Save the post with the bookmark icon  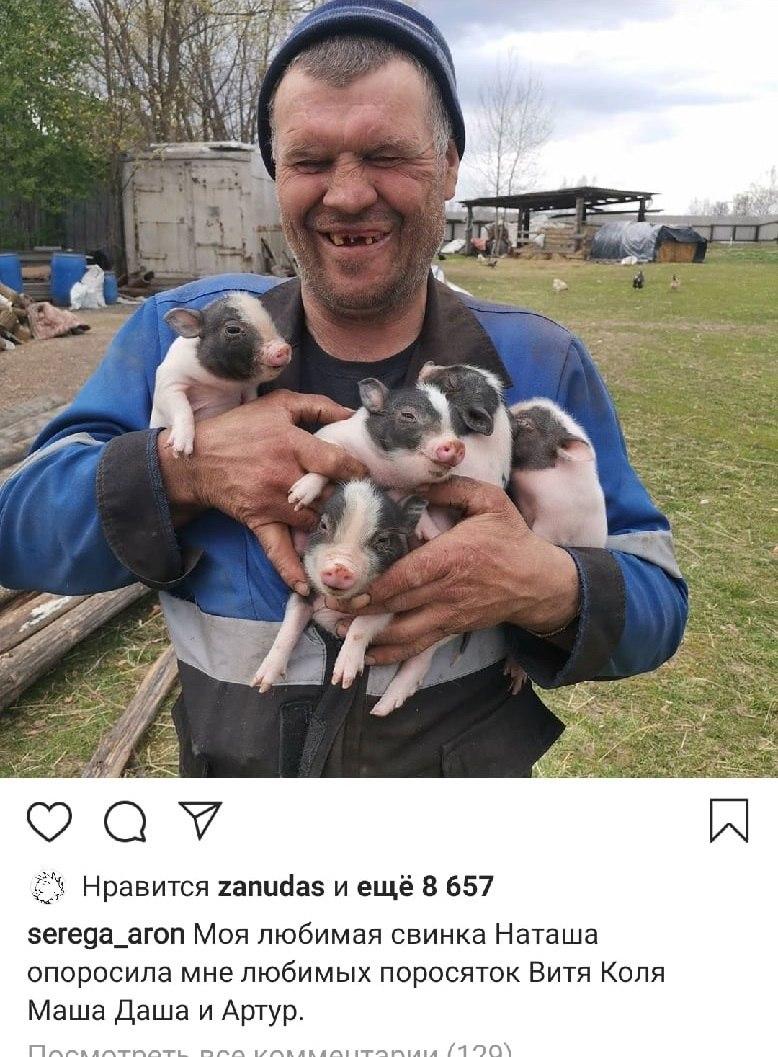(728, 821)
